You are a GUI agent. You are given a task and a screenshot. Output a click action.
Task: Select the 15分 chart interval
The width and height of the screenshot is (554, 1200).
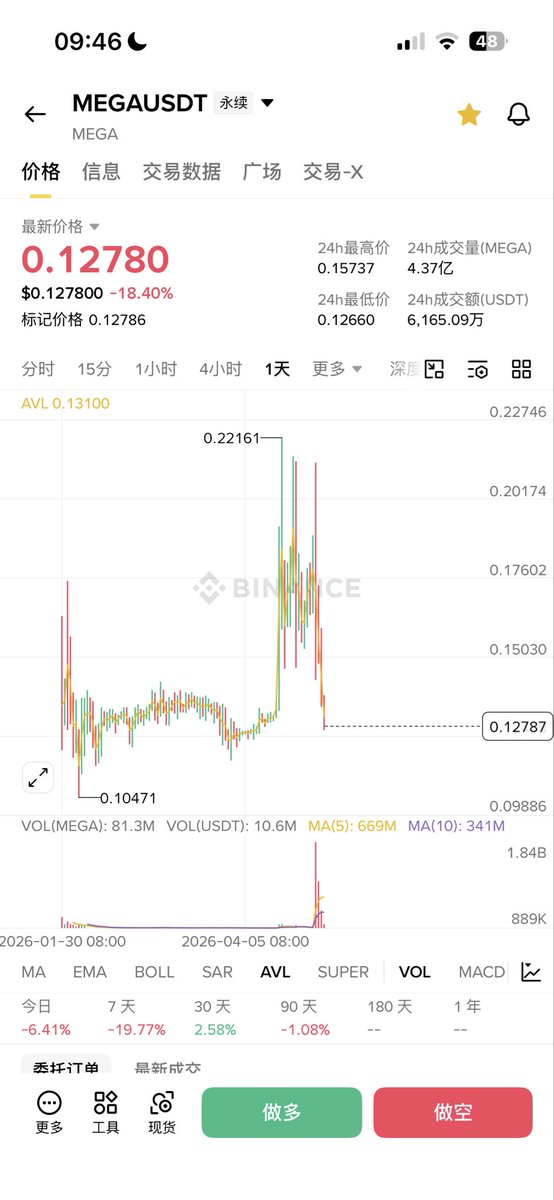[94, 369]
